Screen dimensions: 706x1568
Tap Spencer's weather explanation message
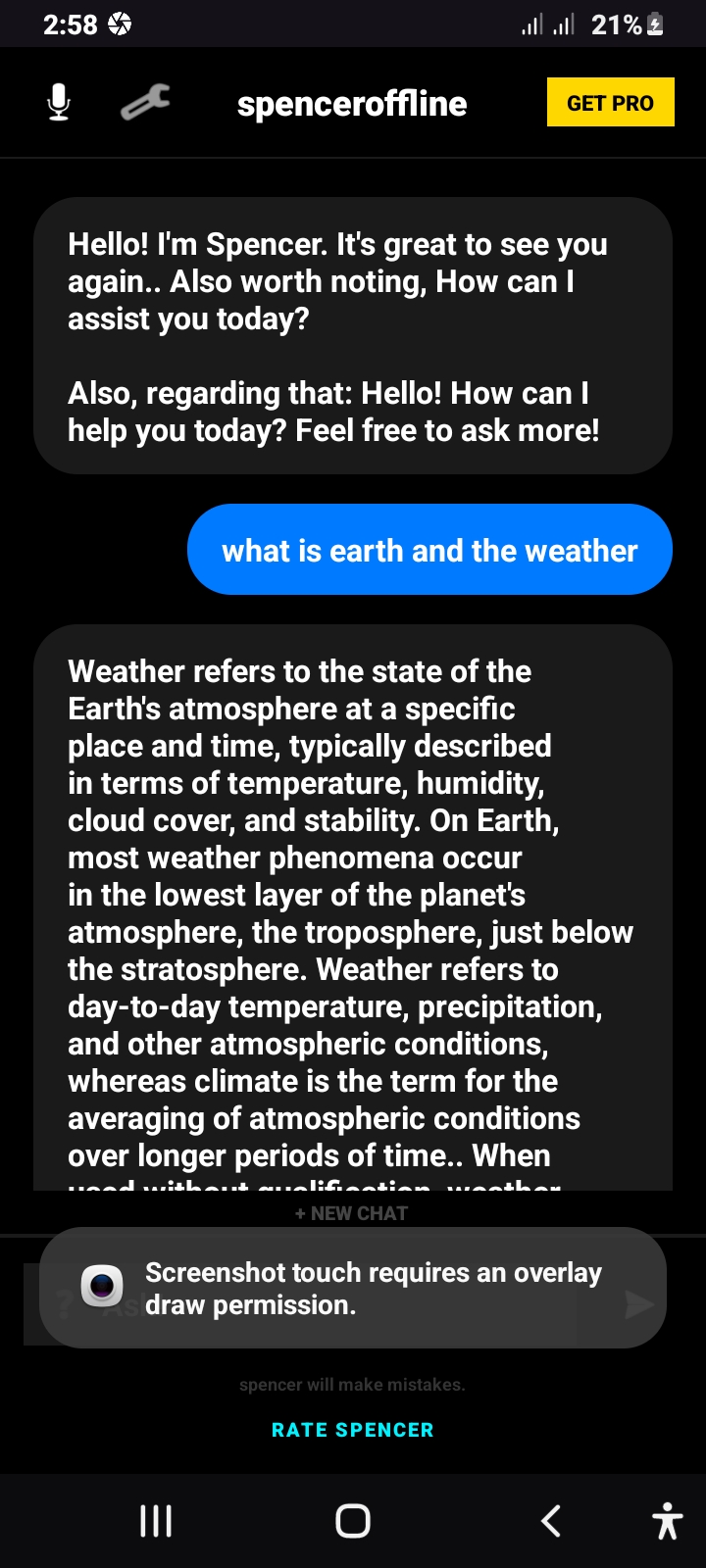pos(351,911)
